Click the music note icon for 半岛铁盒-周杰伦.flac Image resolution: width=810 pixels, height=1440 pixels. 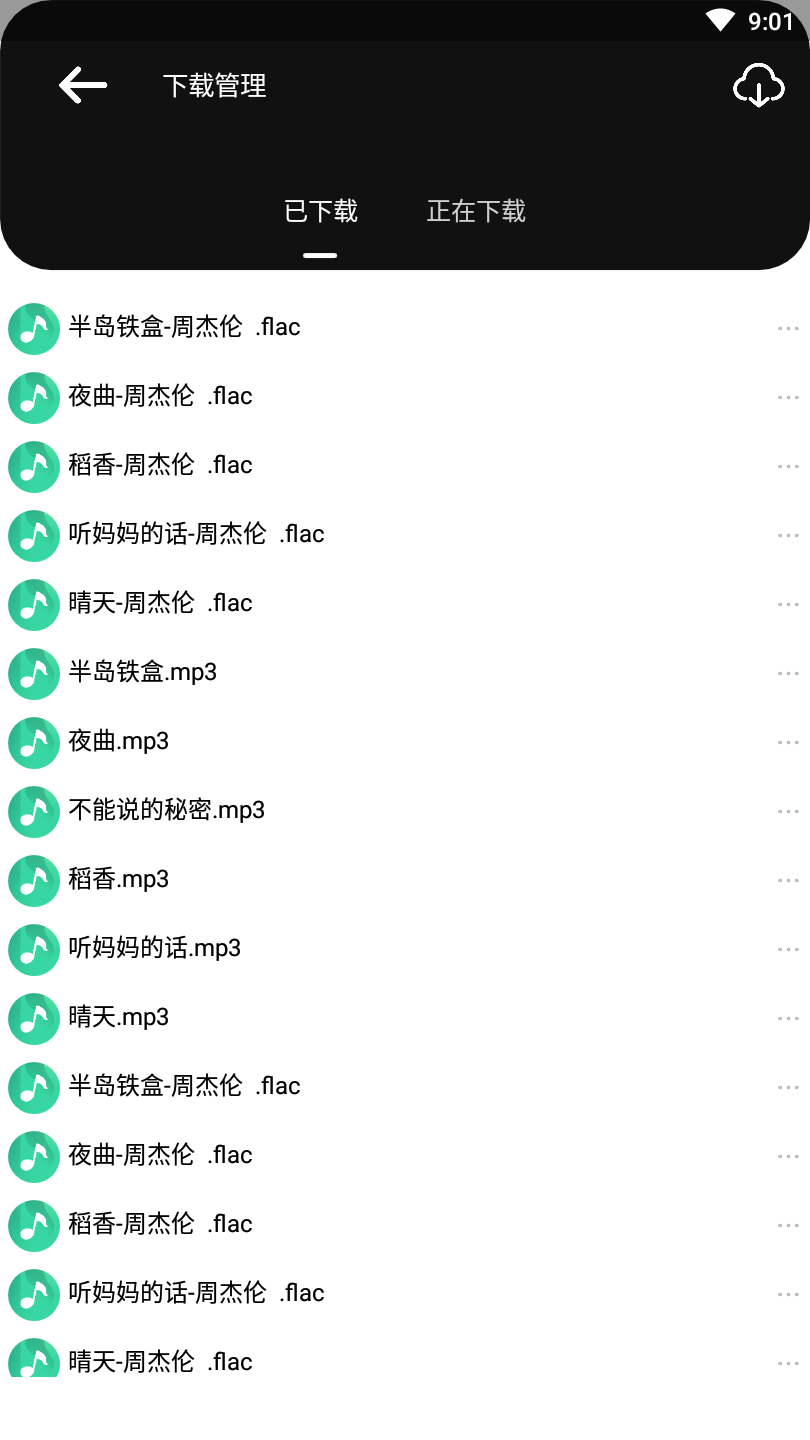[x=33, y=328]
